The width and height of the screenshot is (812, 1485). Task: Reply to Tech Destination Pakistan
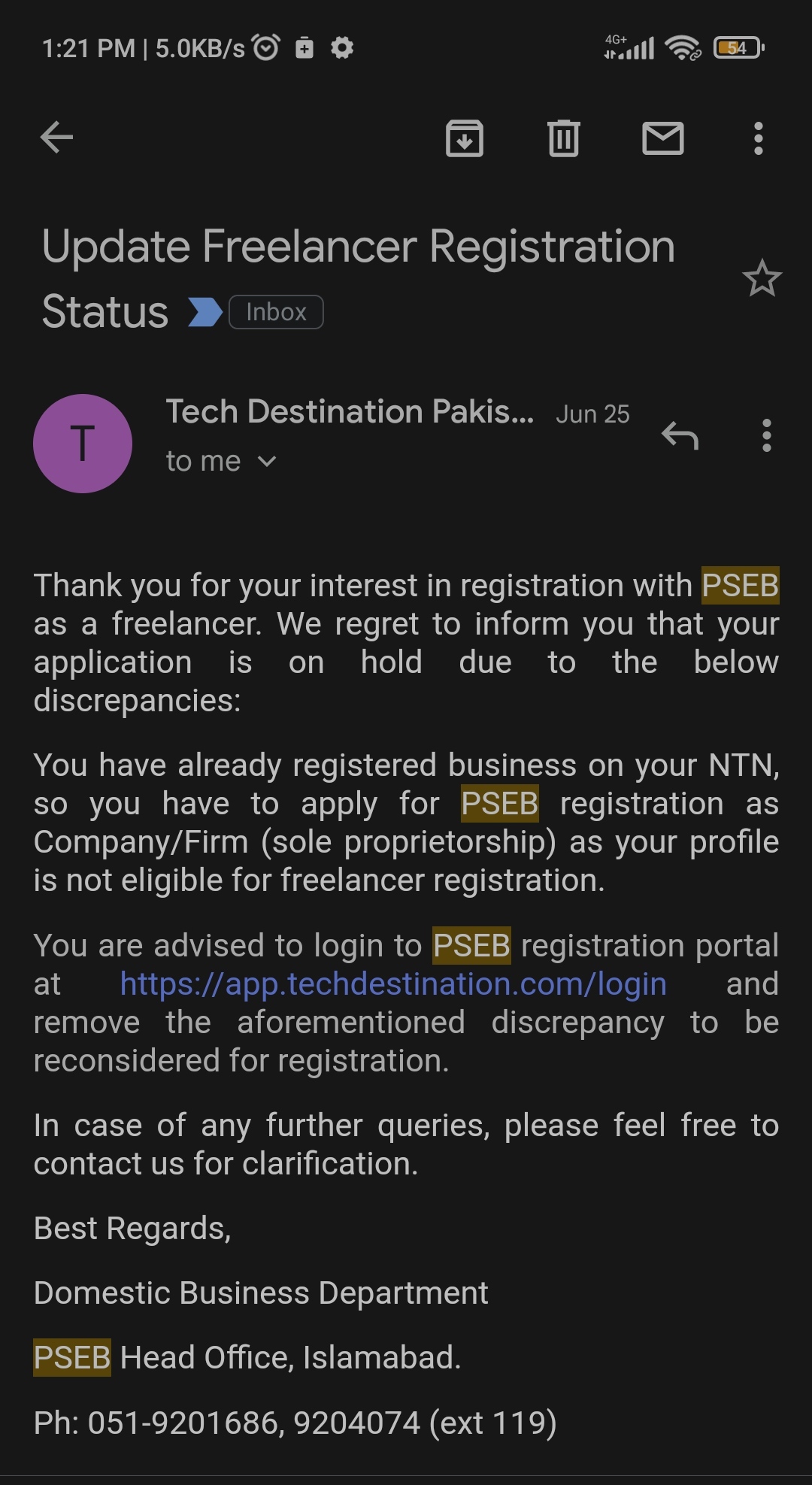[680, 435]
